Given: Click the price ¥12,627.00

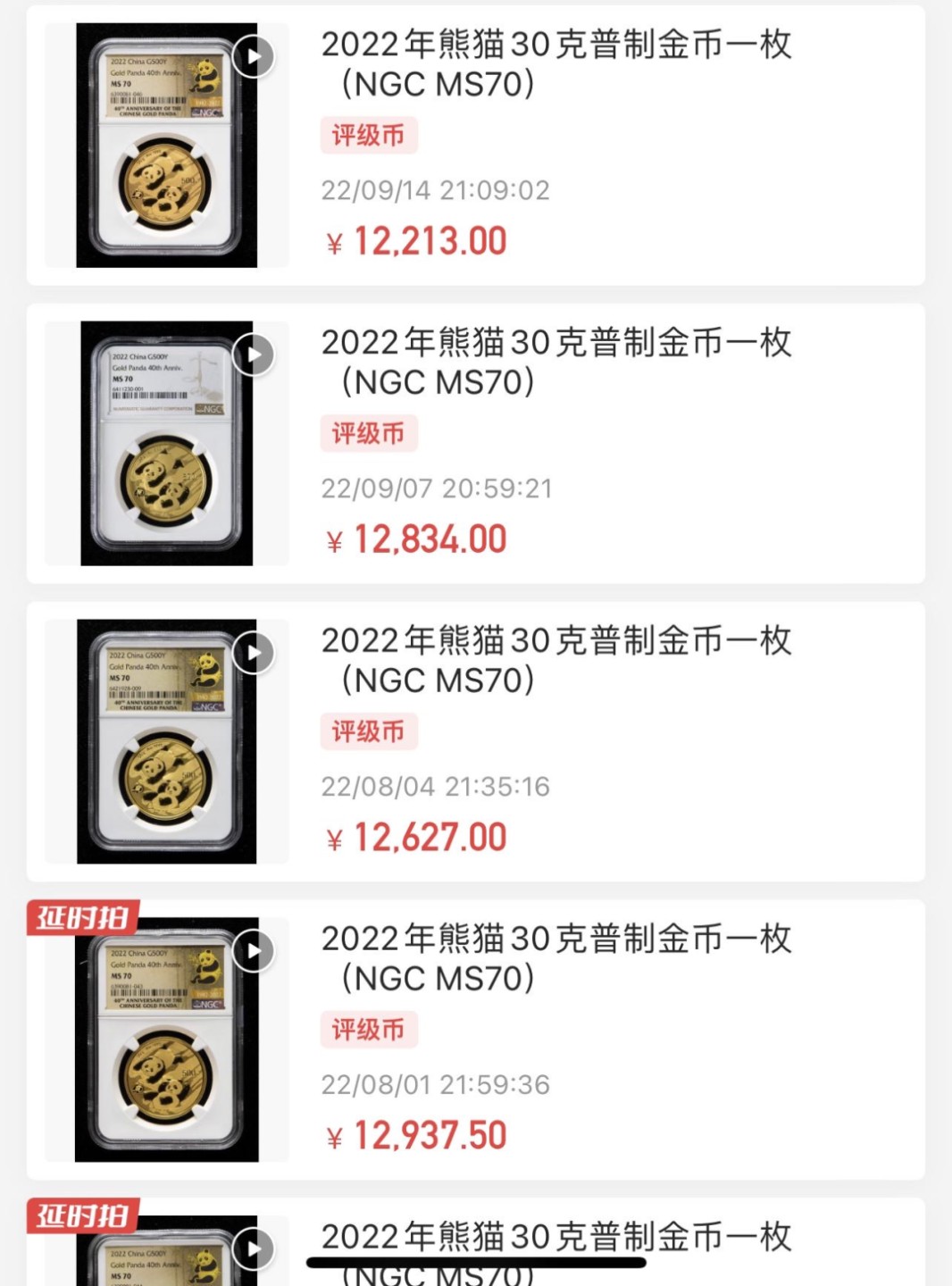Looking at the screenshot, I should [x=415, y=836].
